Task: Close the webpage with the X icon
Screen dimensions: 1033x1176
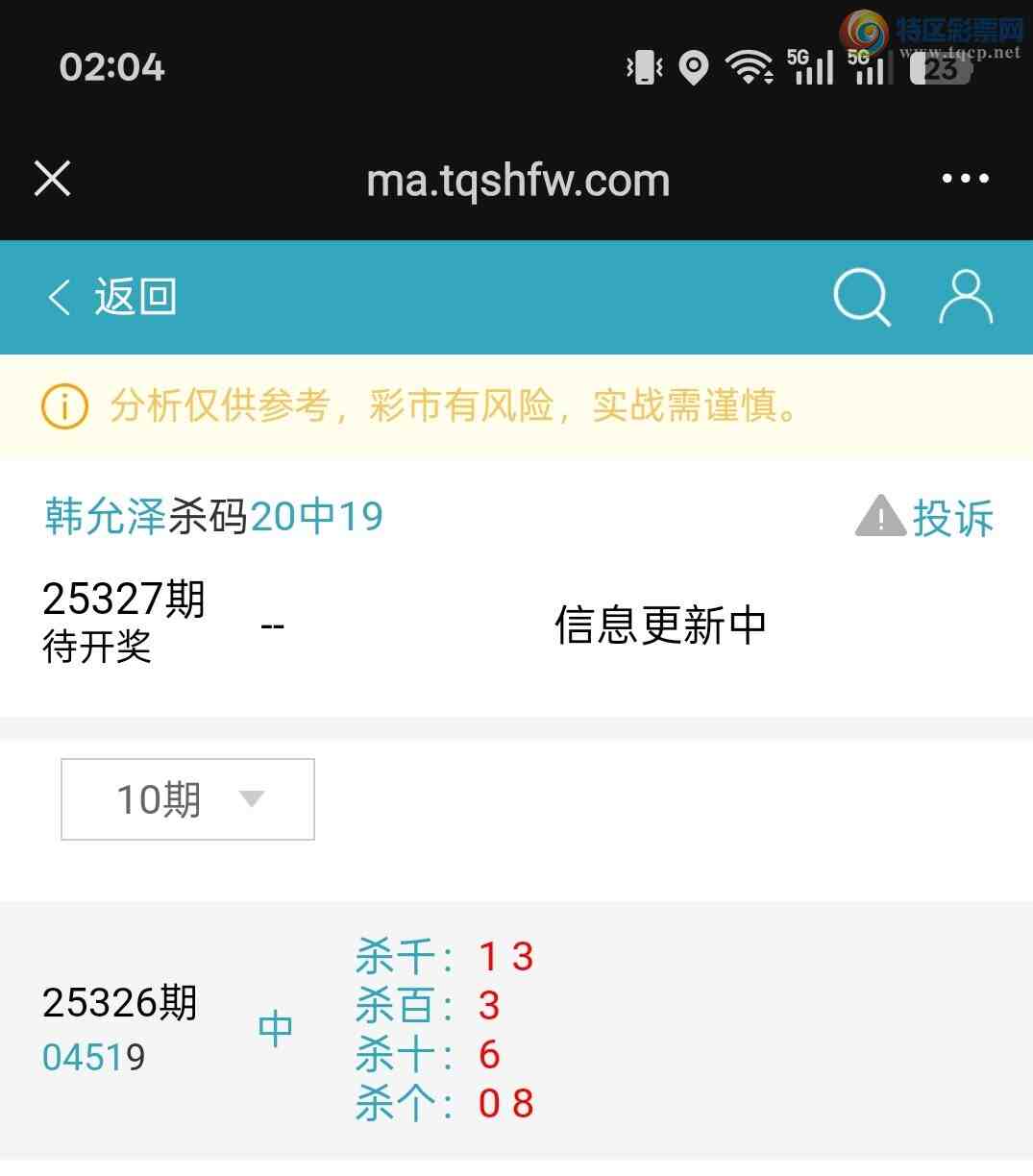Action: (x=52, y=179)
